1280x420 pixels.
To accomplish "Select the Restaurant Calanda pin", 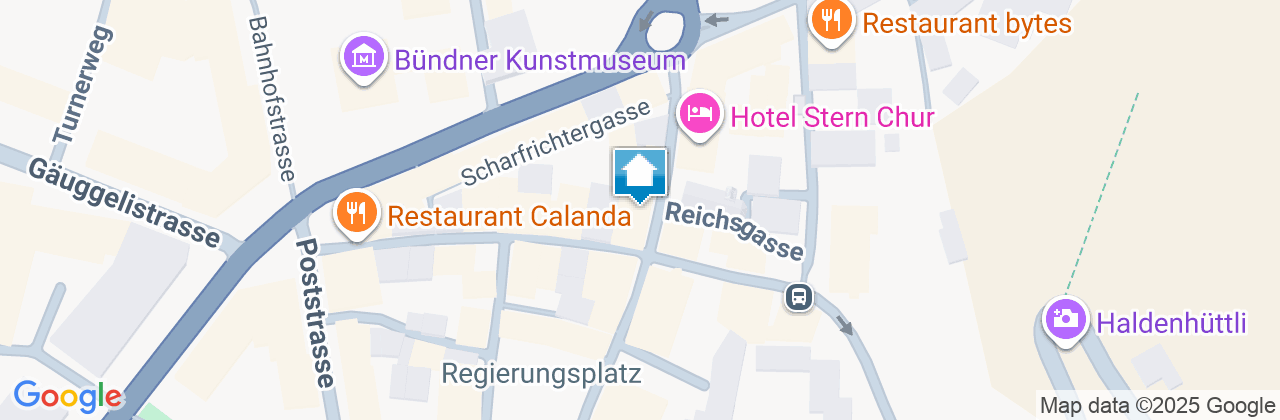I will pos(356,212).
